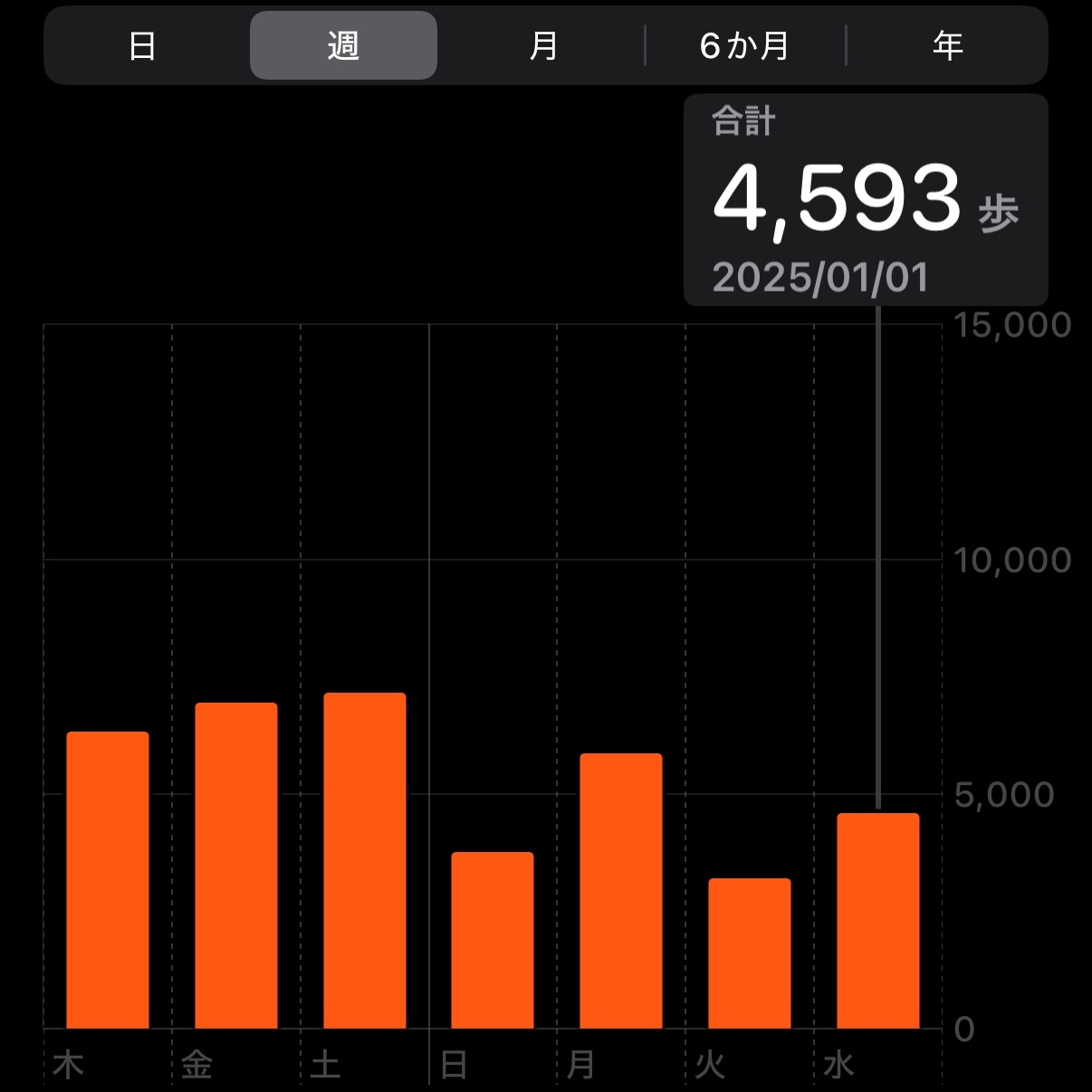Select the 水 (Wednesday) step bar
Image resolution: width=1092 pixels, height=1092 pixels.
878,921
